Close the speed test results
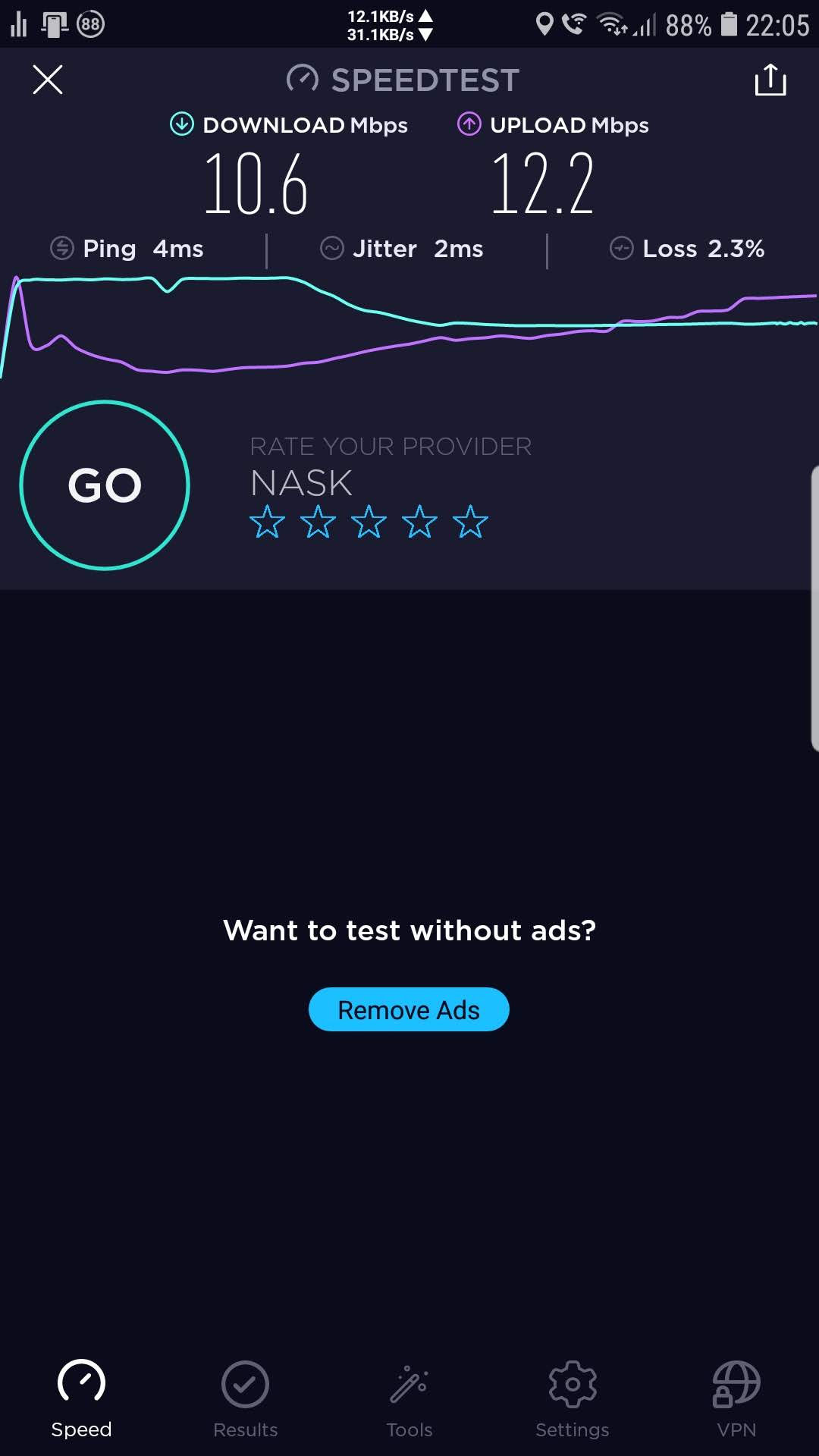This screenshot has height=1456, width=819. 48,80
